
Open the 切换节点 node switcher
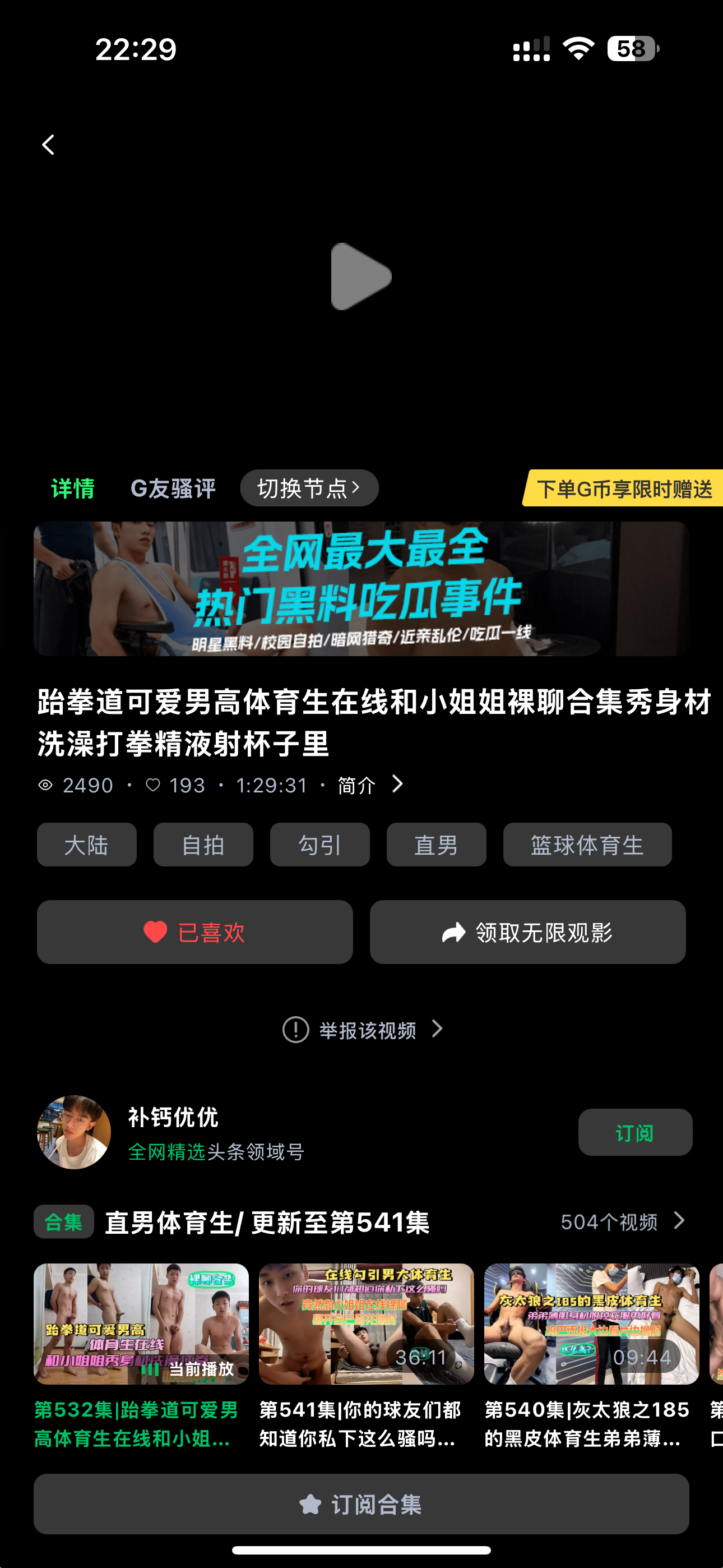[309, 487]
